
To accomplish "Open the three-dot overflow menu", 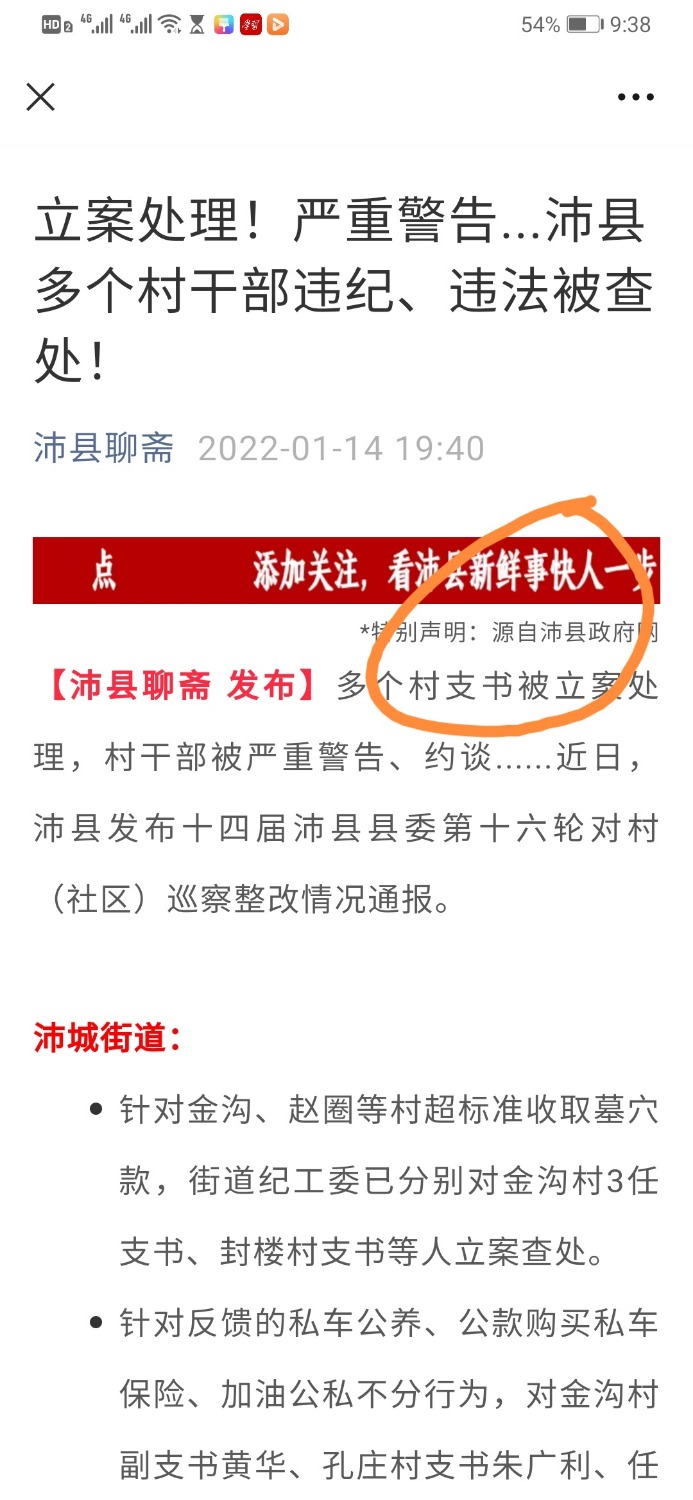I will pos(635,97).
